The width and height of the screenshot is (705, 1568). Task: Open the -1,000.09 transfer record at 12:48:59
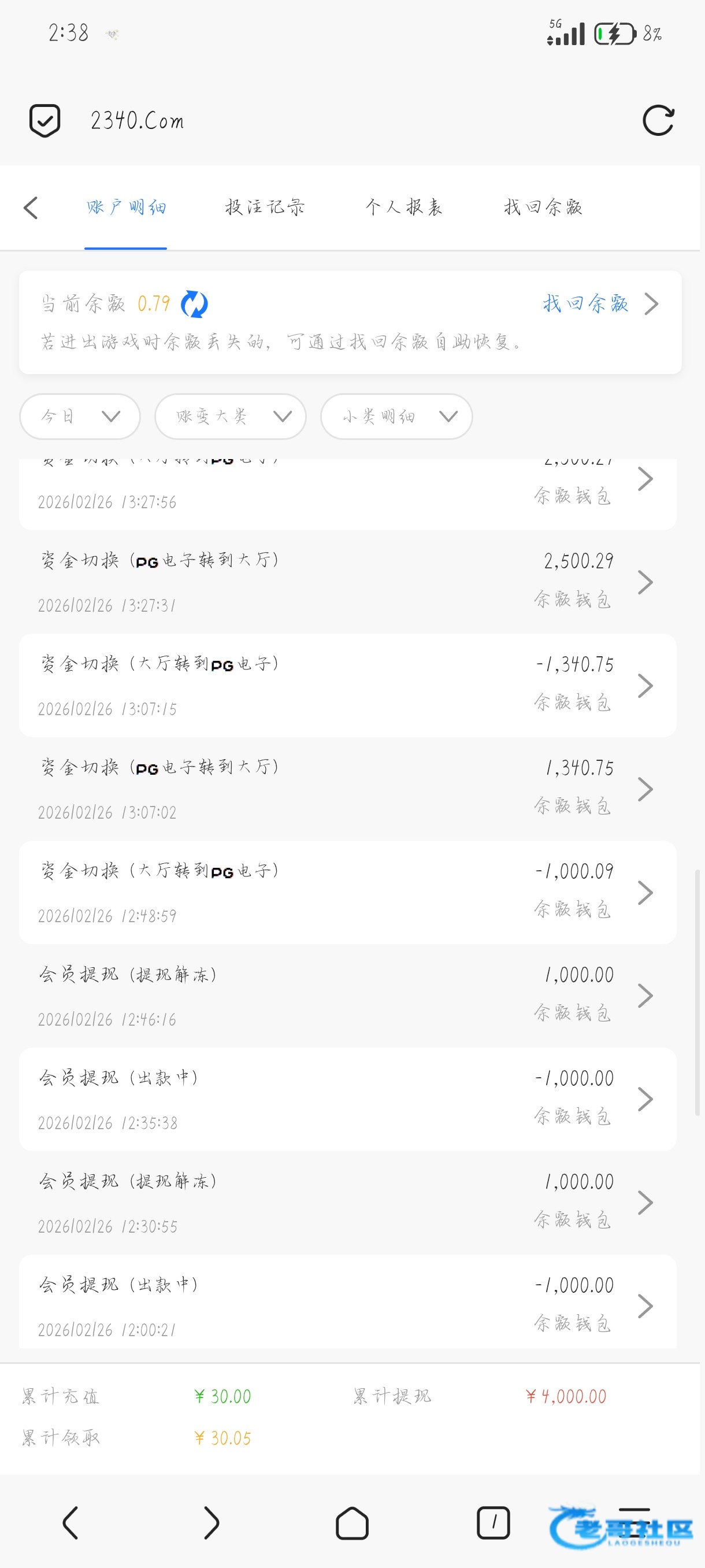pyautogui.click(x=347, y=892)
